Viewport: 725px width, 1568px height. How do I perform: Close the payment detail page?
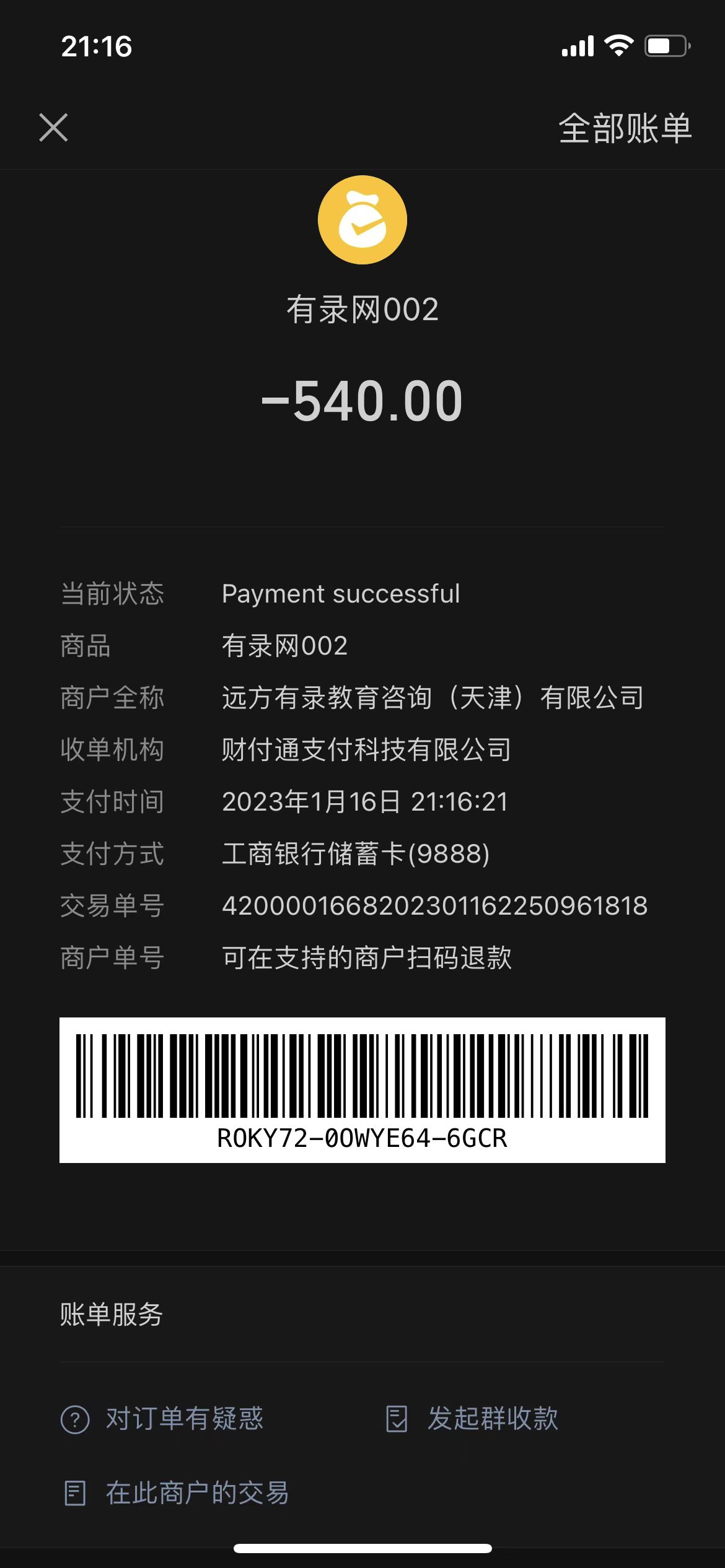pos(53,128)
